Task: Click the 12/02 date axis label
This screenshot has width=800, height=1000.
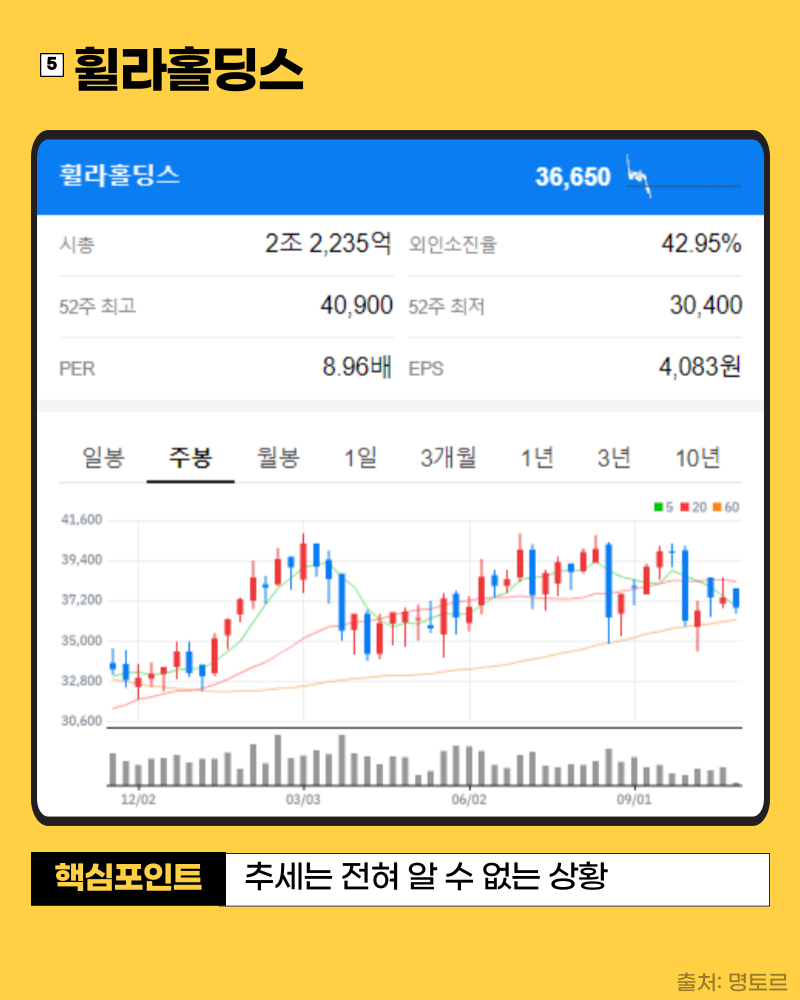Action: [136, 797]
